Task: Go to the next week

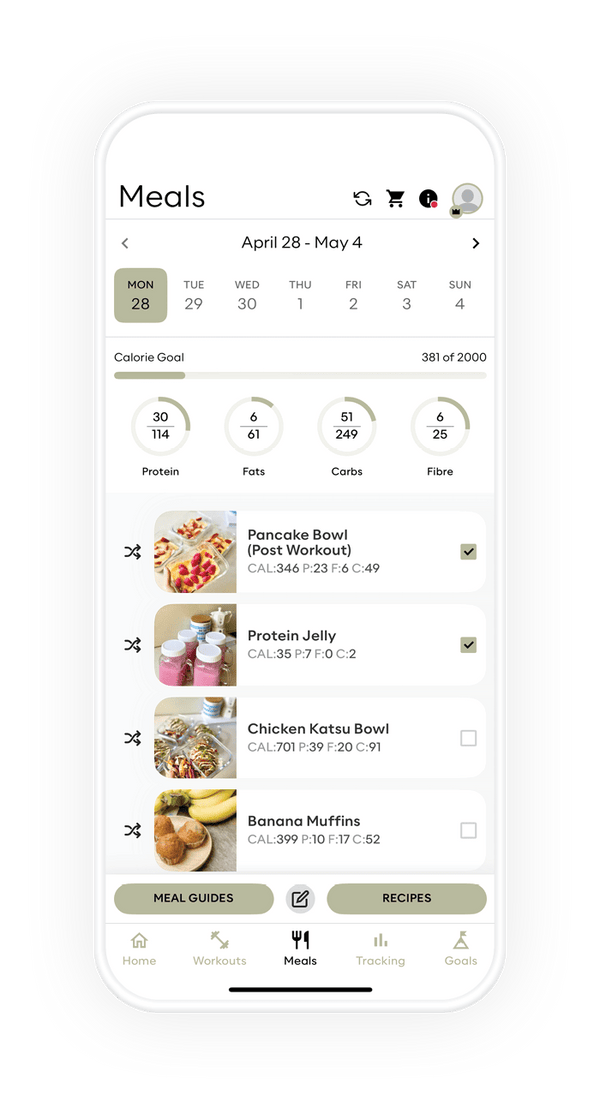Action: click(475, 243)
